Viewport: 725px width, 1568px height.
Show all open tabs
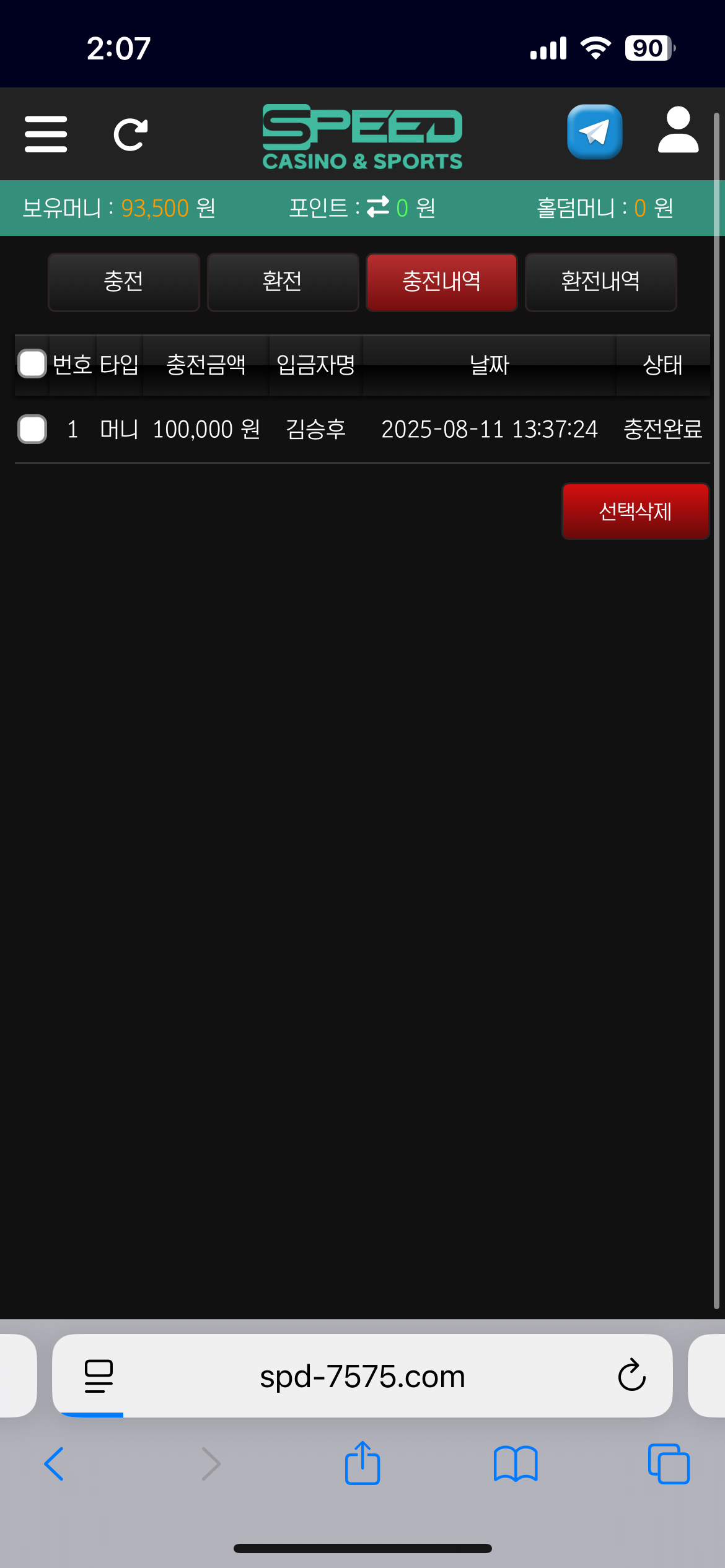click(669, 1464)
